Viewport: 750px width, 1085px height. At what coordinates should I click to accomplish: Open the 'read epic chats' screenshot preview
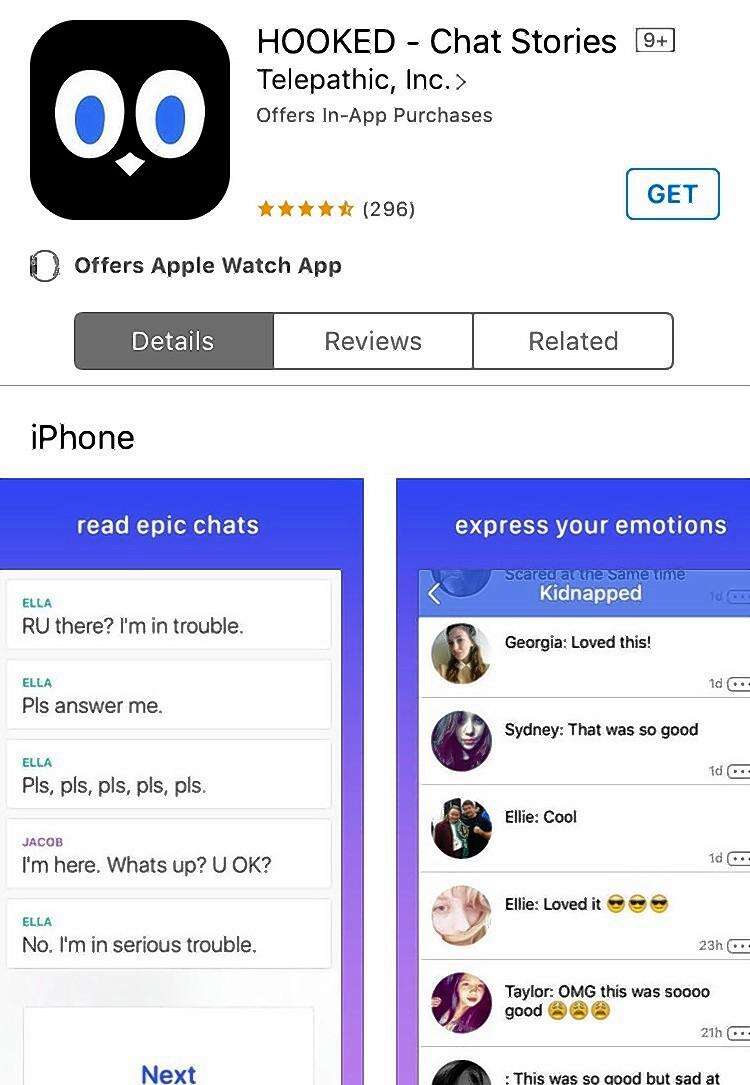[180, 780]
